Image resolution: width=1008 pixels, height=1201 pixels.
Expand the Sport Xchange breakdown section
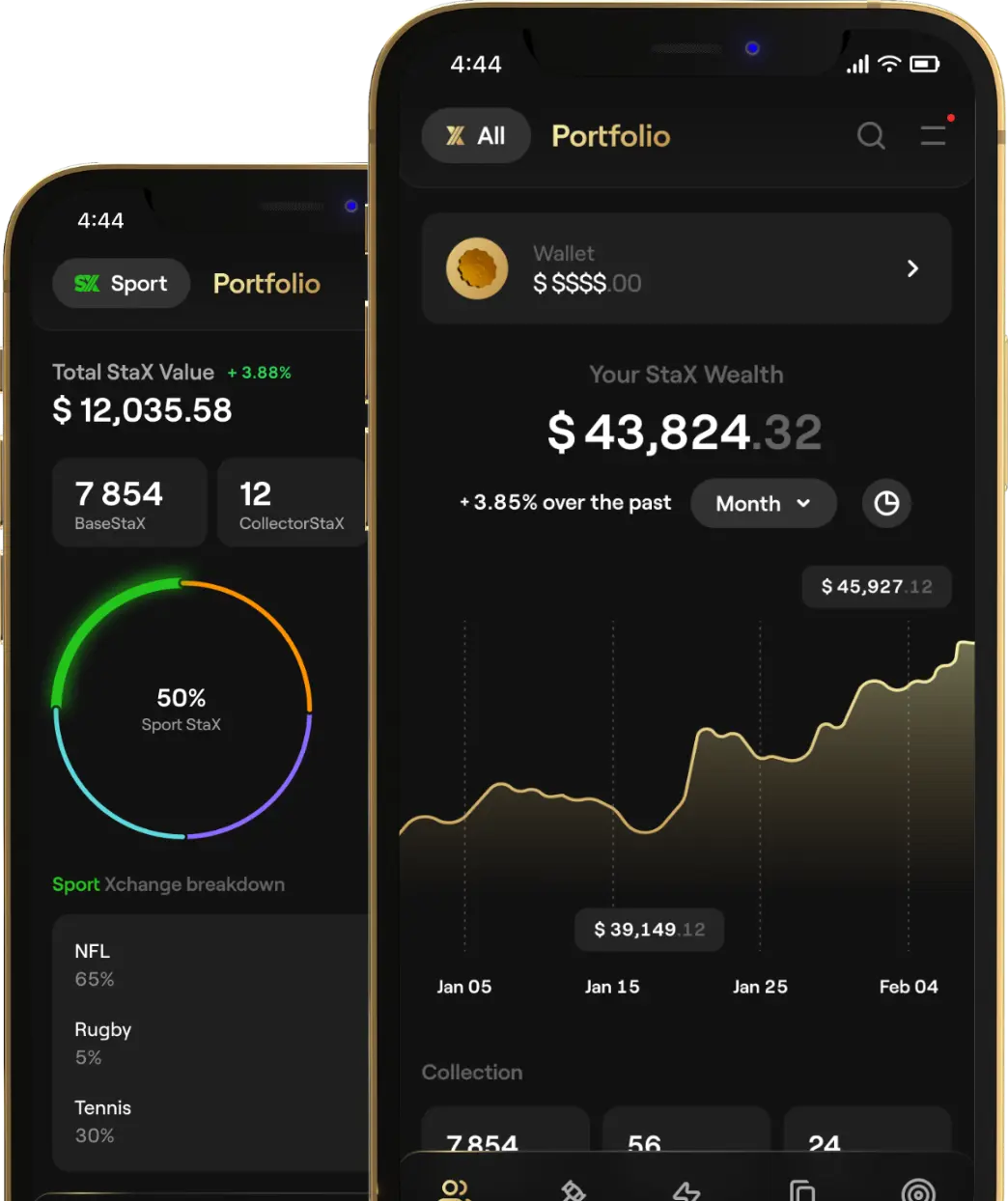(x=168, y=883)
